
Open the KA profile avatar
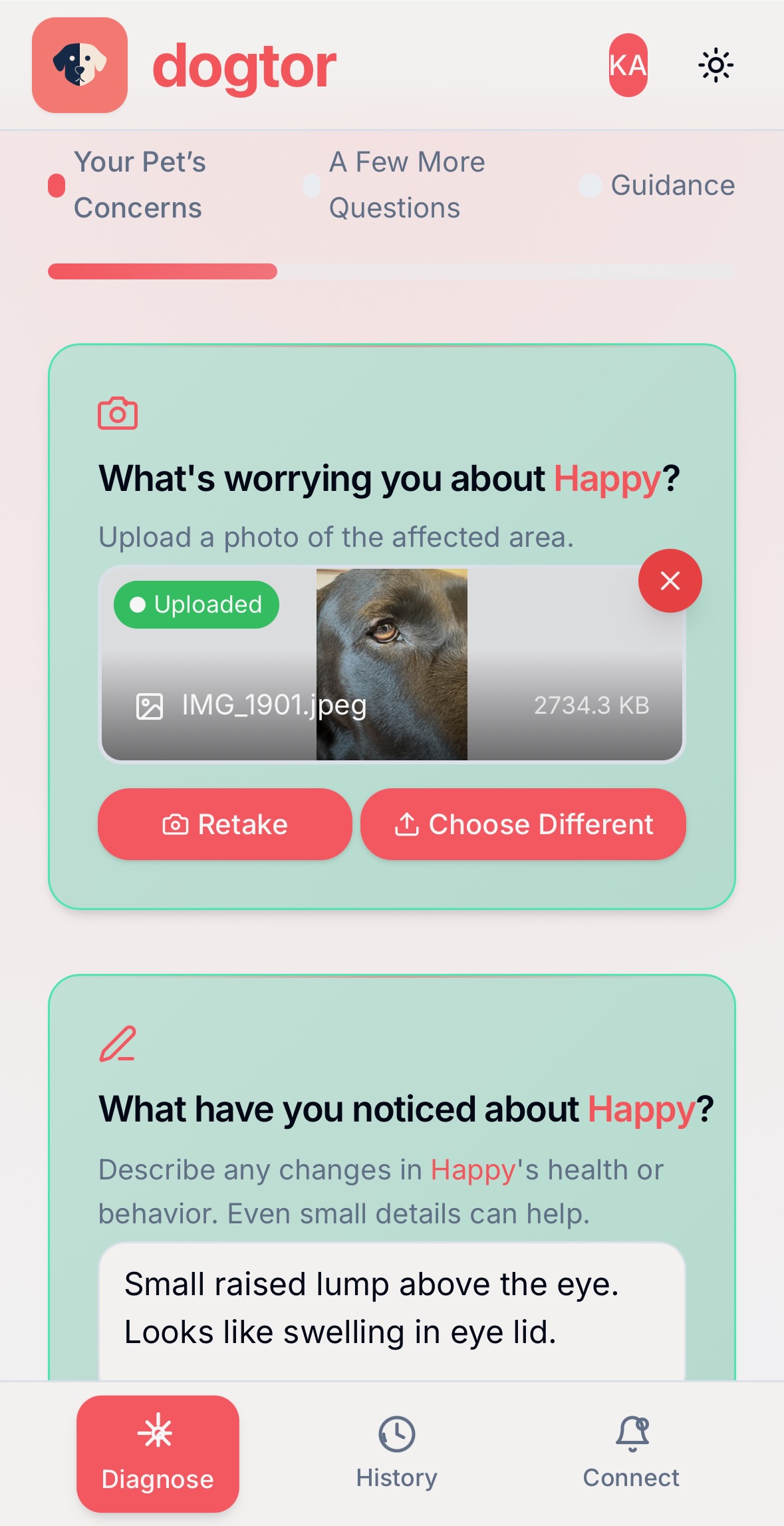click(628, 65)
